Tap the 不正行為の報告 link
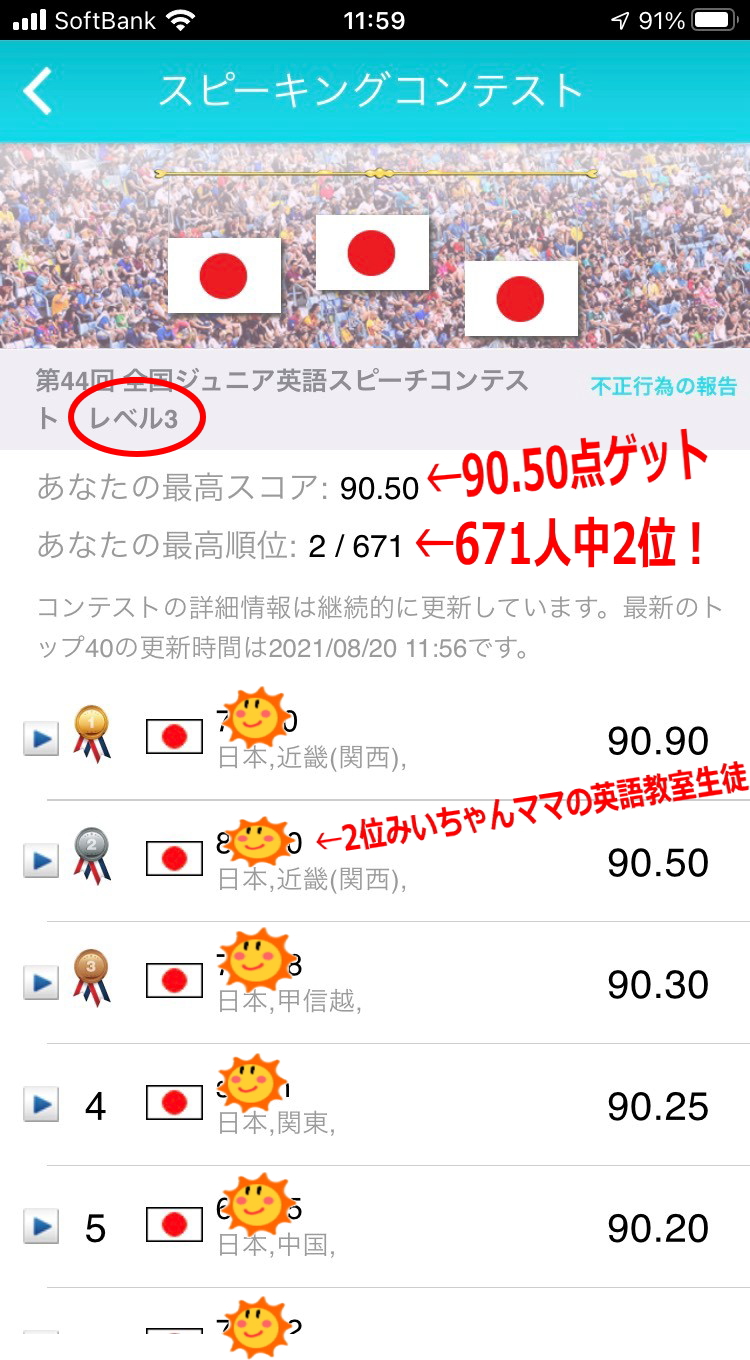The width and height of the screenshot is (750, 1360). [663, 386]
